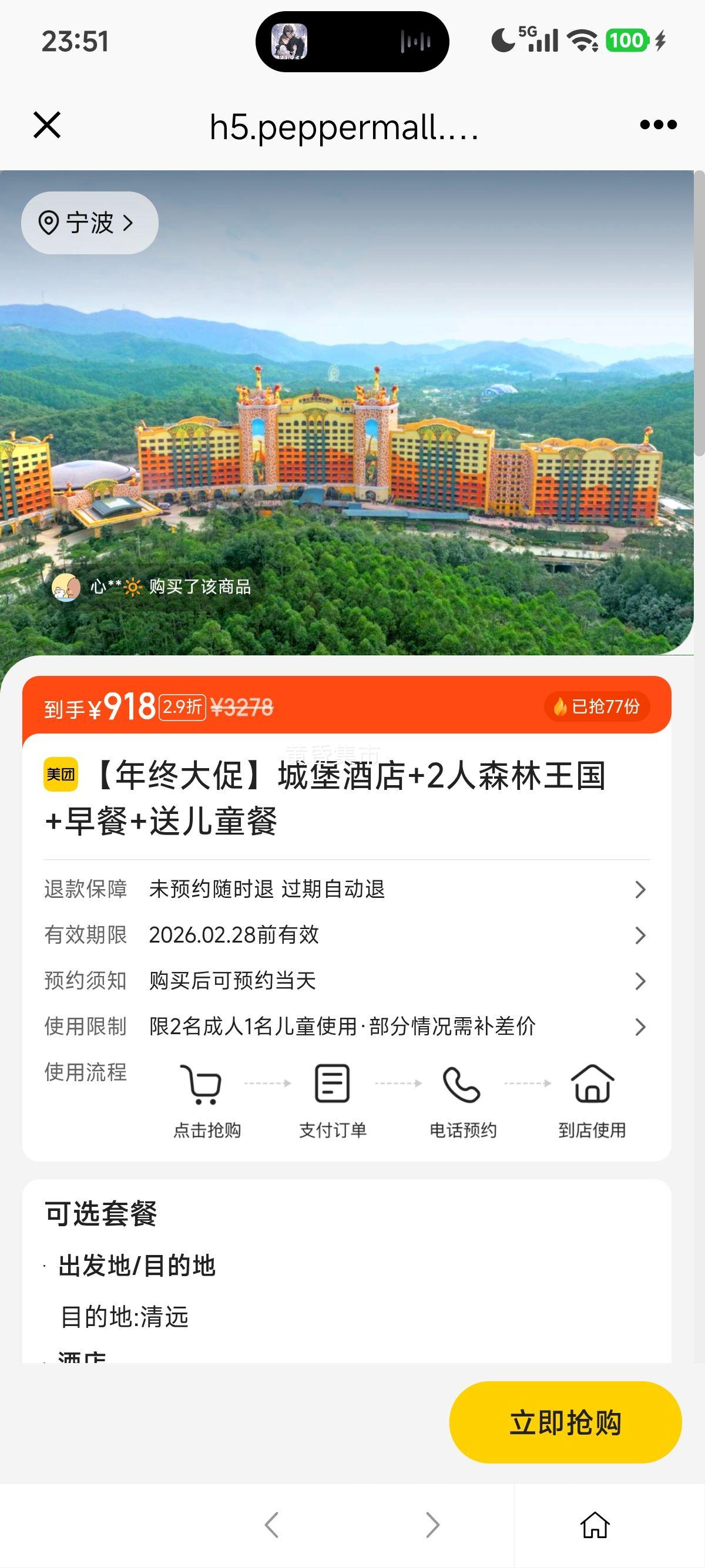Tap the 电话预约 phone icon
This screenshot has height=1568, width=705.
coord(462,1085)
